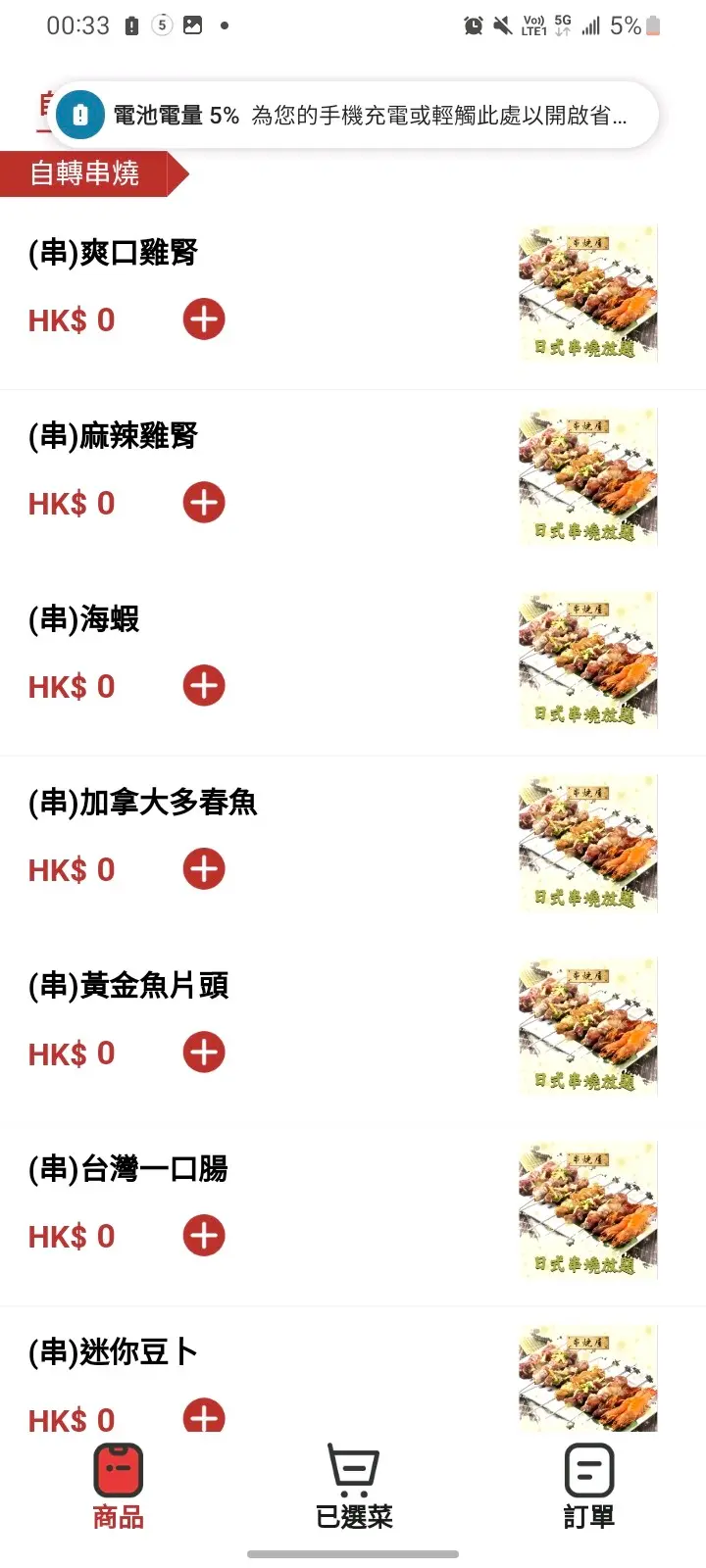Viewport: 706px width, 1568px height.
Task: Add (串)台灣一口腸 to the order
Action: coord(204,1236)
